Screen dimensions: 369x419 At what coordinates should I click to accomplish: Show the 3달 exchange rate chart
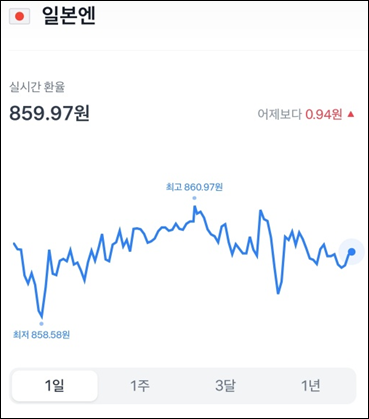225,386
